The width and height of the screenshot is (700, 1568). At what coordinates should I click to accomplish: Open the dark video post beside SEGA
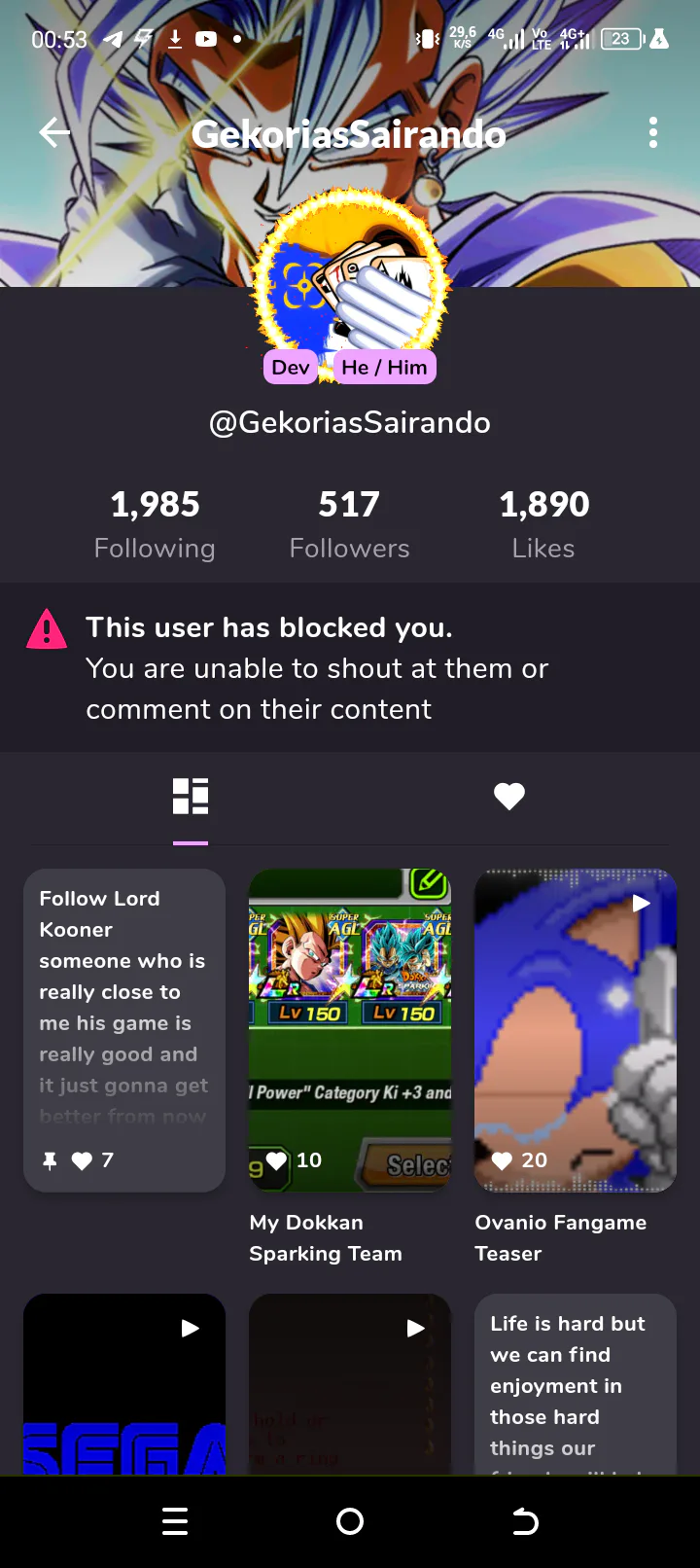point(350,1386)
